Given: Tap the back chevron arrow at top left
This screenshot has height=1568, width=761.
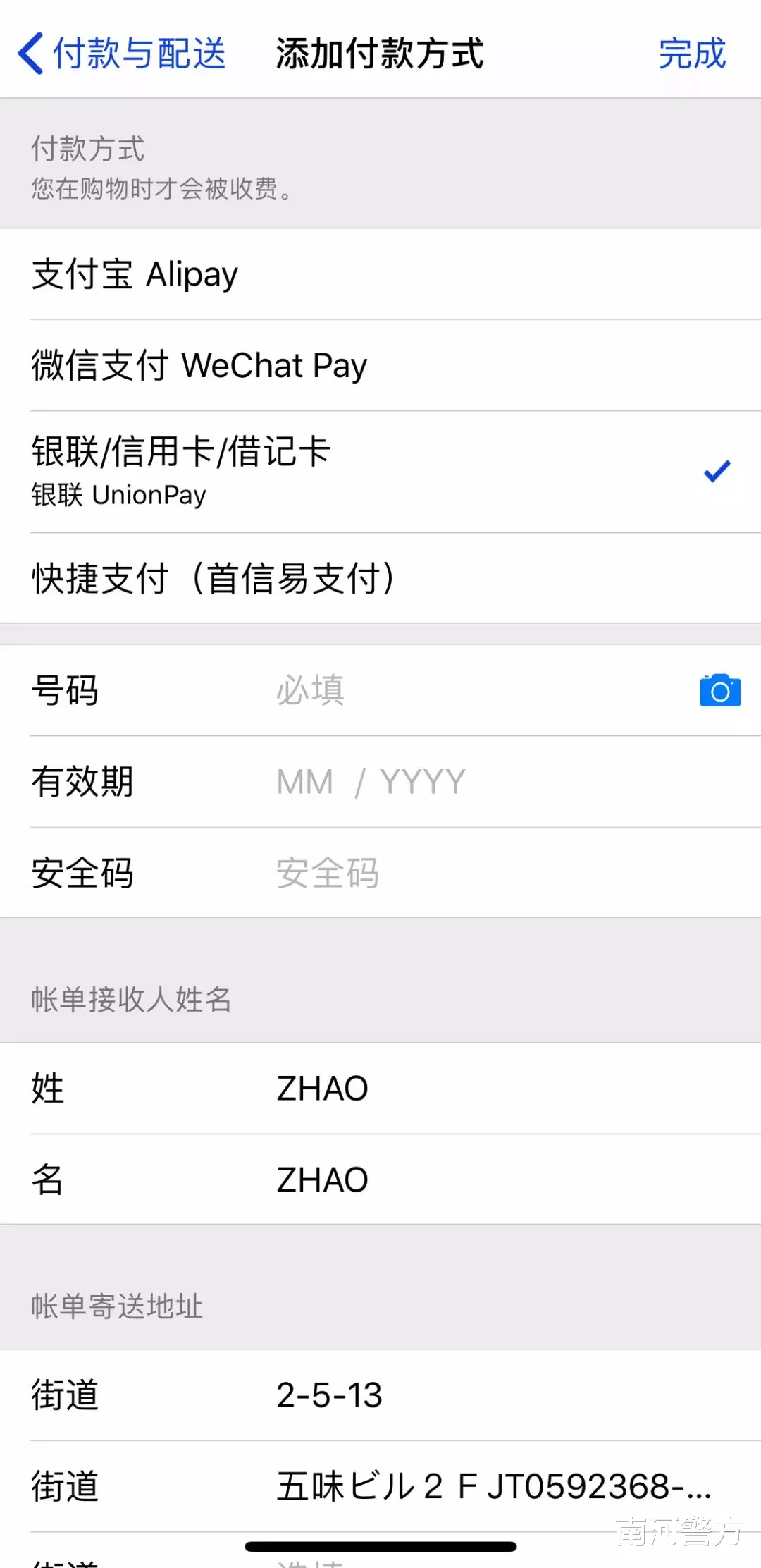Looking at the screenshot, I should (30, 52).
